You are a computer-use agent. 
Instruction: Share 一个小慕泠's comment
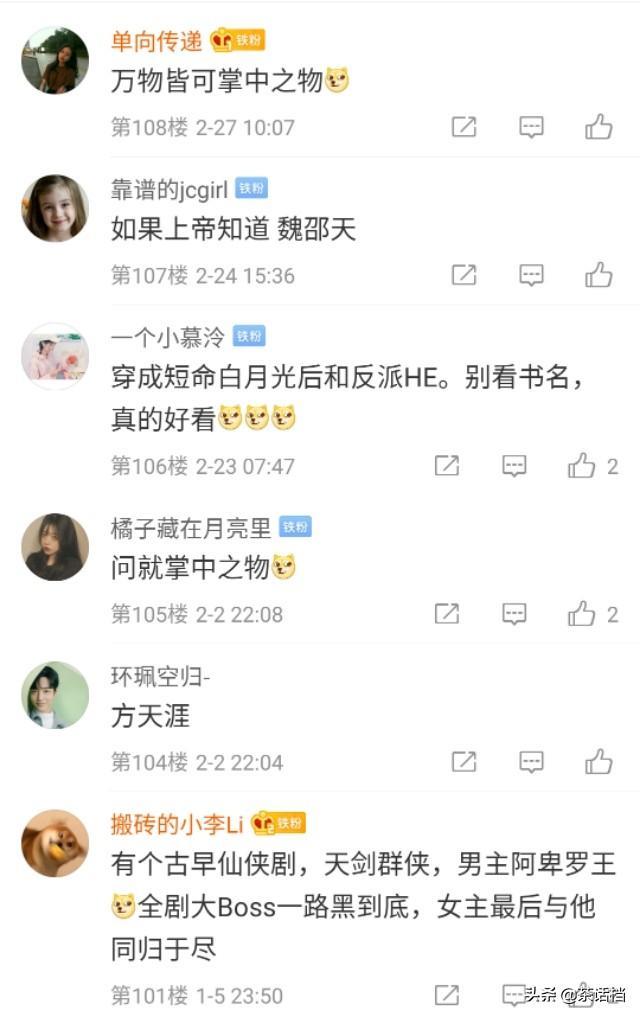click(x=447, y=465)
